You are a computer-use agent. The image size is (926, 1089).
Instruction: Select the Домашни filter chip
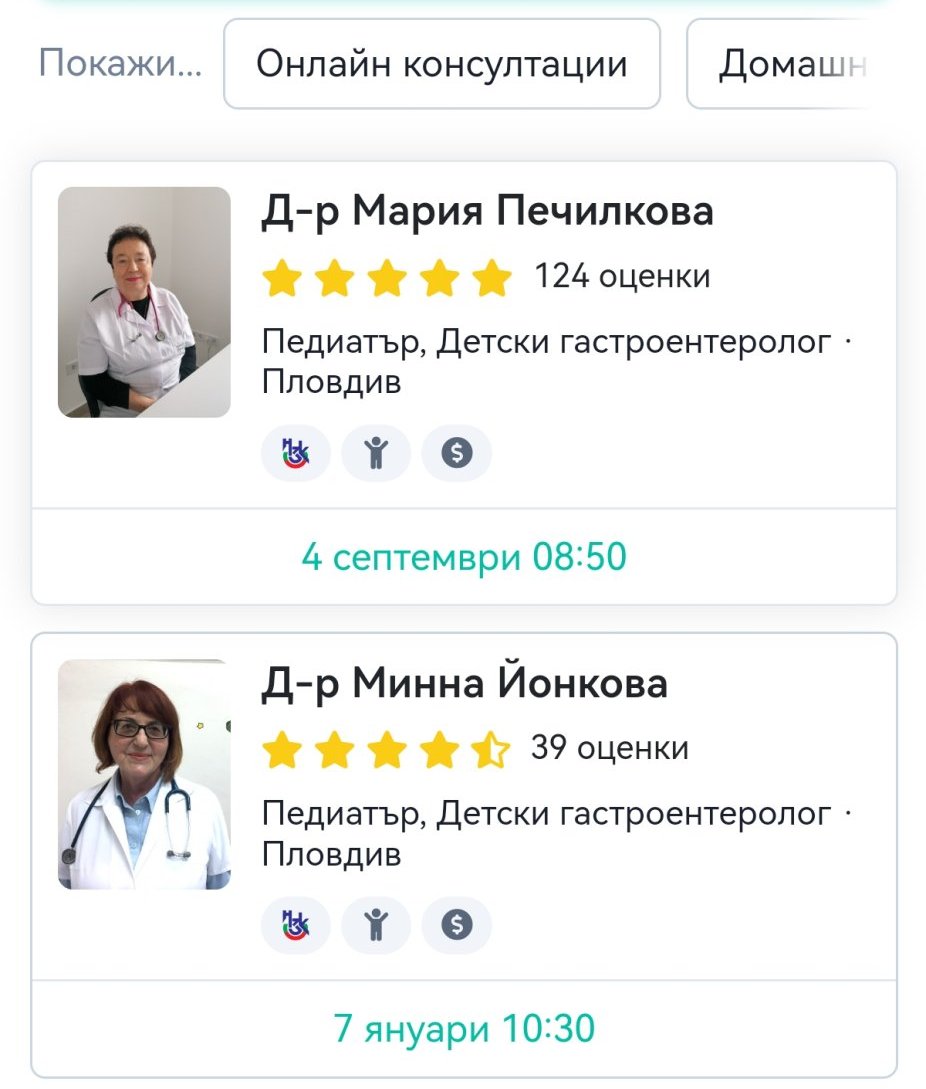[790, 65]
